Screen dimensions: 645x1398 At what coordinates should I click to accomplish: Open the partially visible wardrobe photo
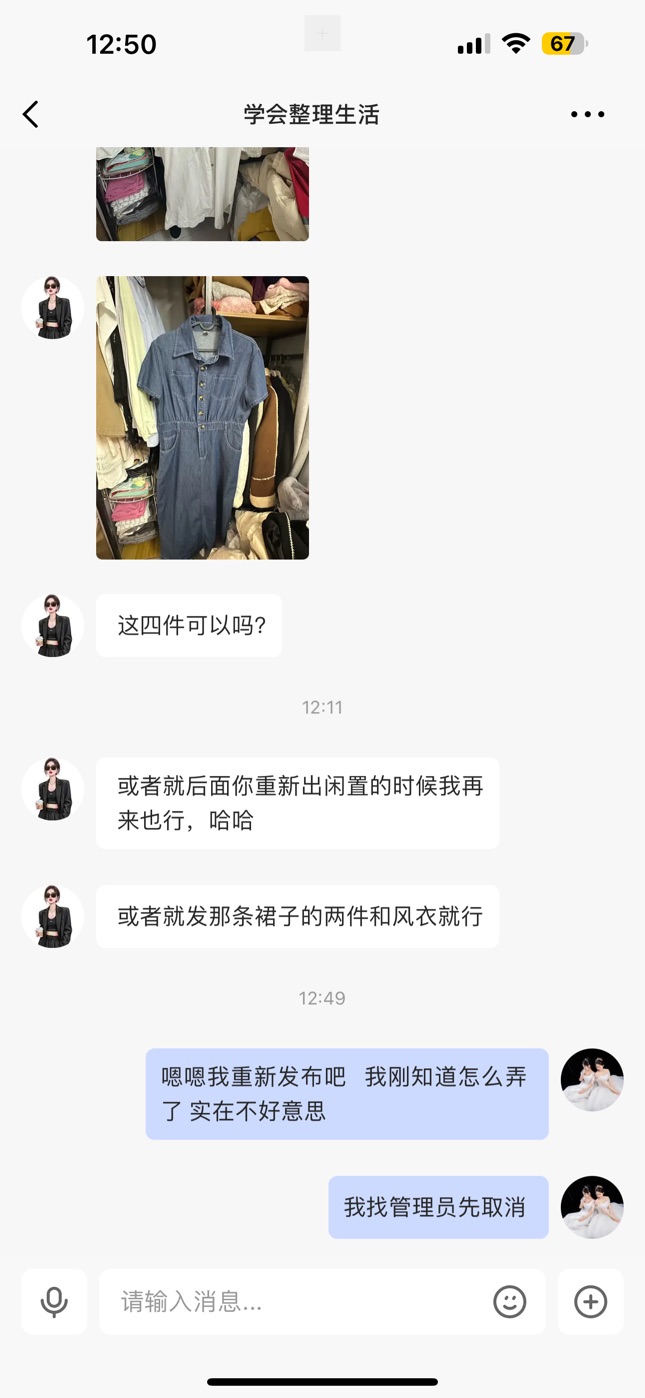pos(202,193)
